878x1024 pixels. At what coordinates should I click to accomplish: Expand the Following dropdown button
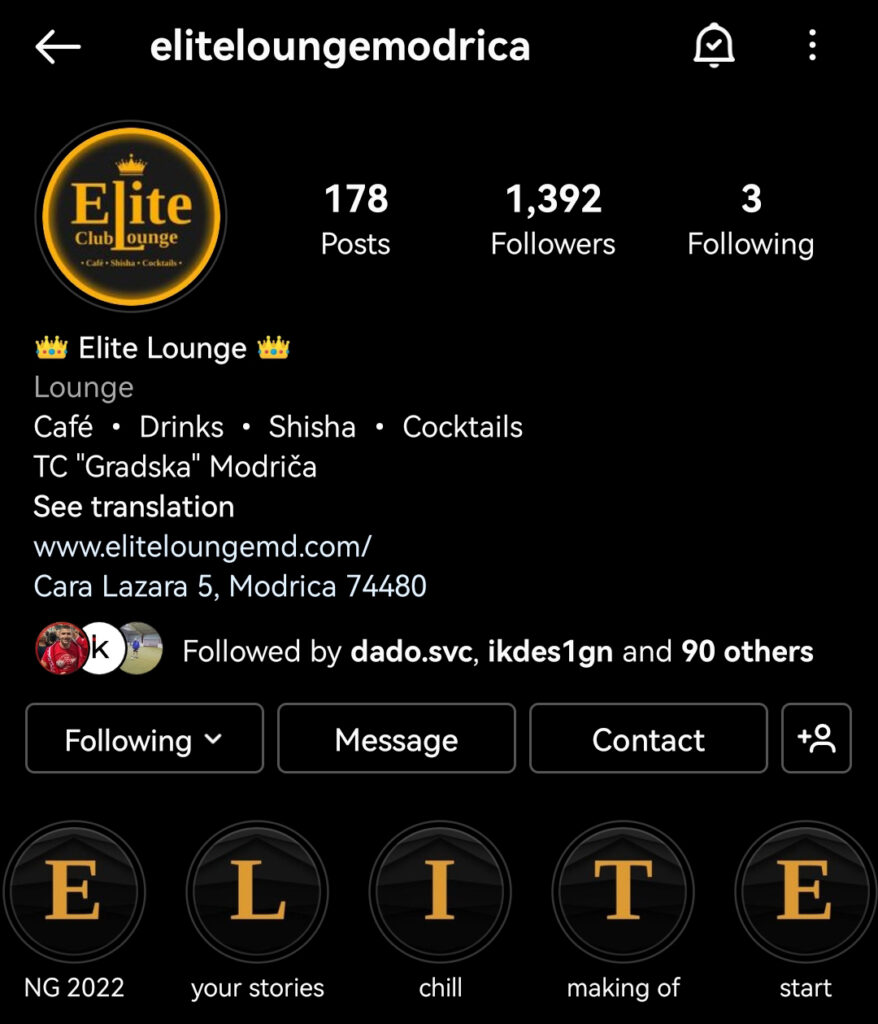point(144,739)
